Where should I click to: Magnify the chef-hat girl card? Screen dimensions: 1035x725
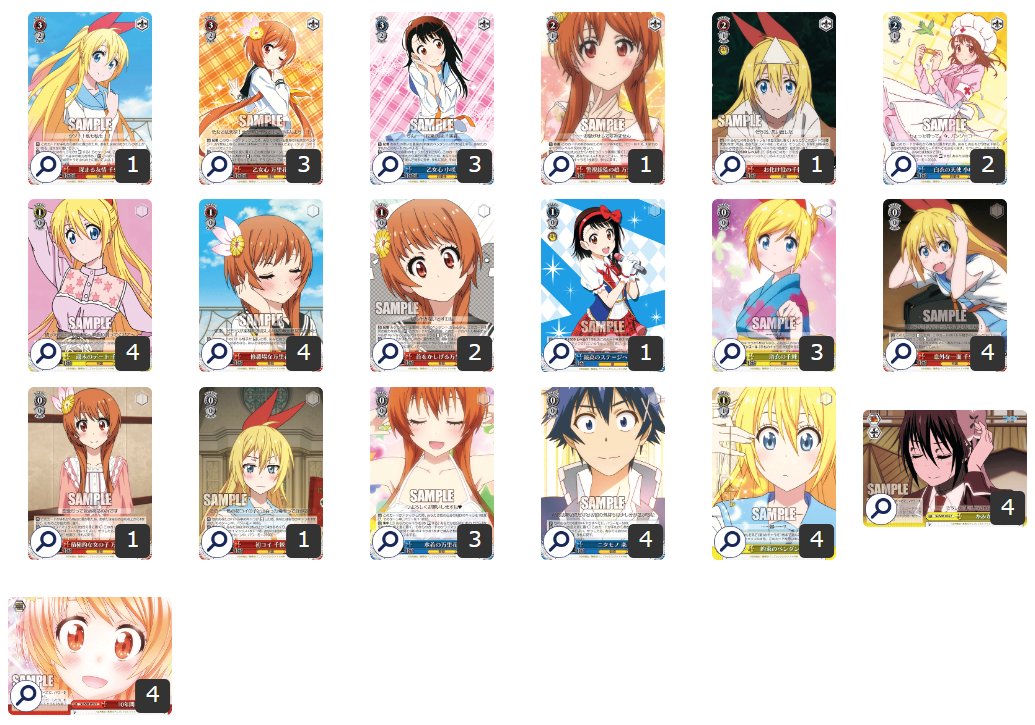tap(902, 166)
